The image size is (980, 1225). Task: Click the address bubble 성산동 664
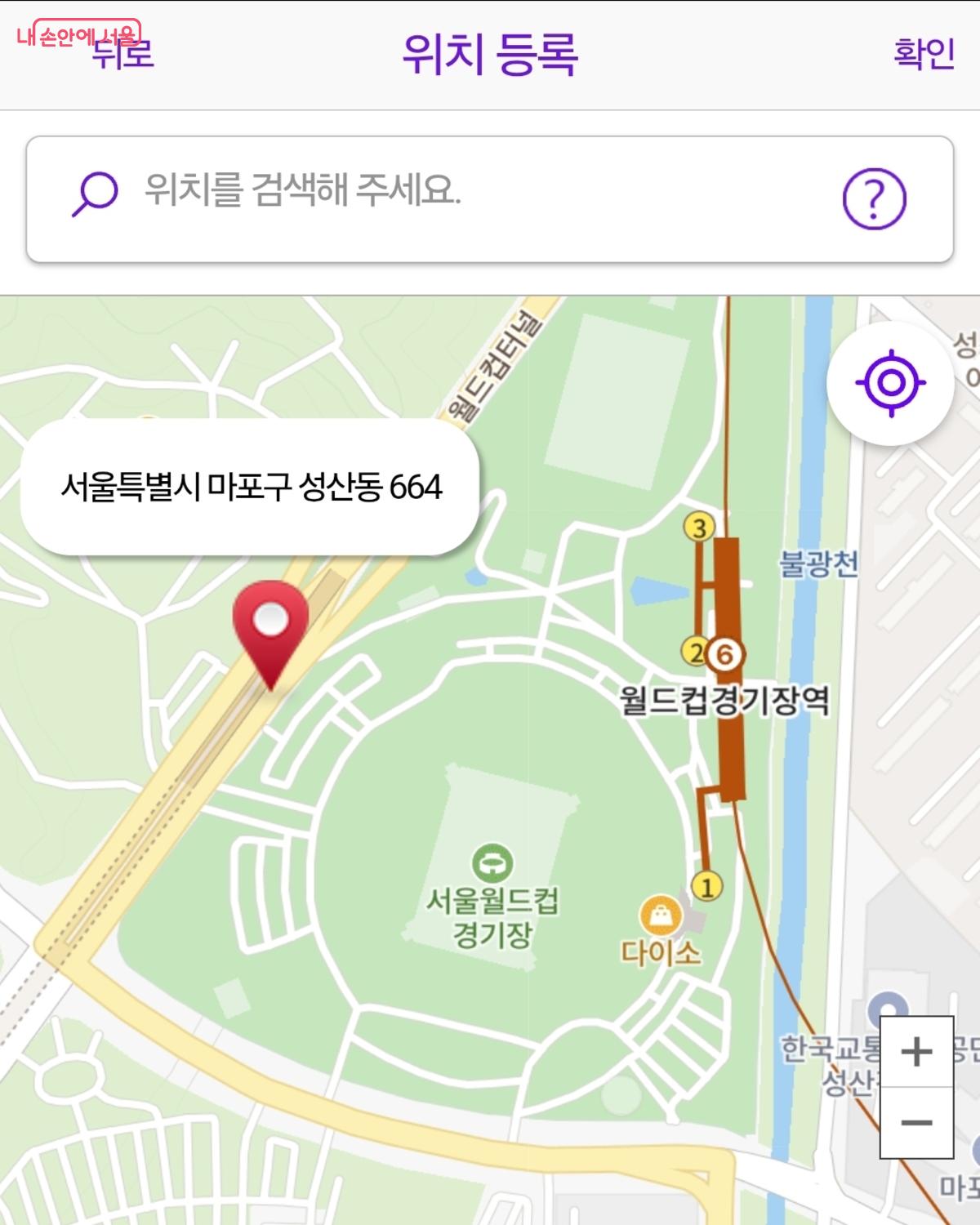(252, 484)
